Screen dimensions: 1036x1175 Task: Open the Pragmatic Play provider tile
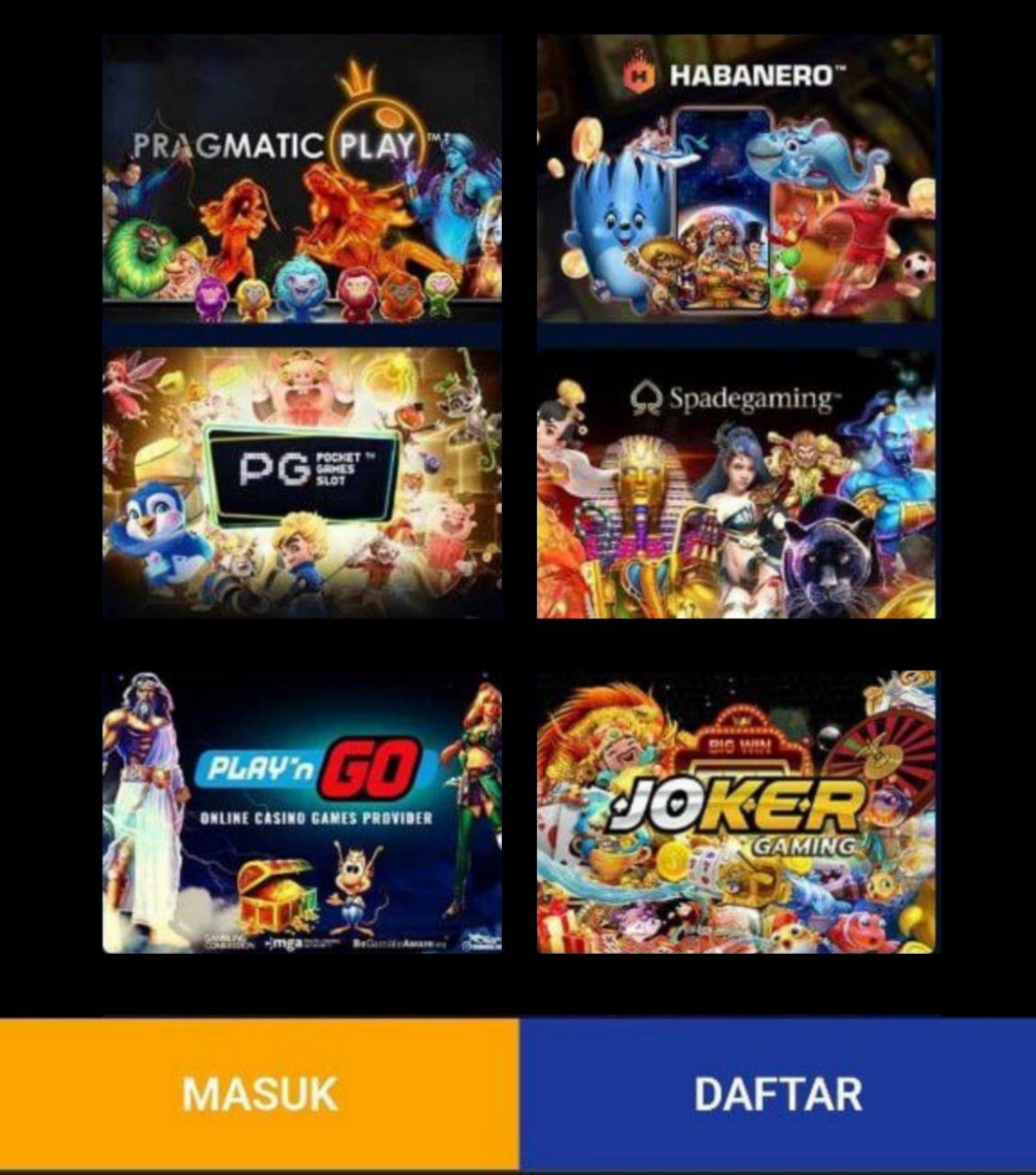[302, 179]
